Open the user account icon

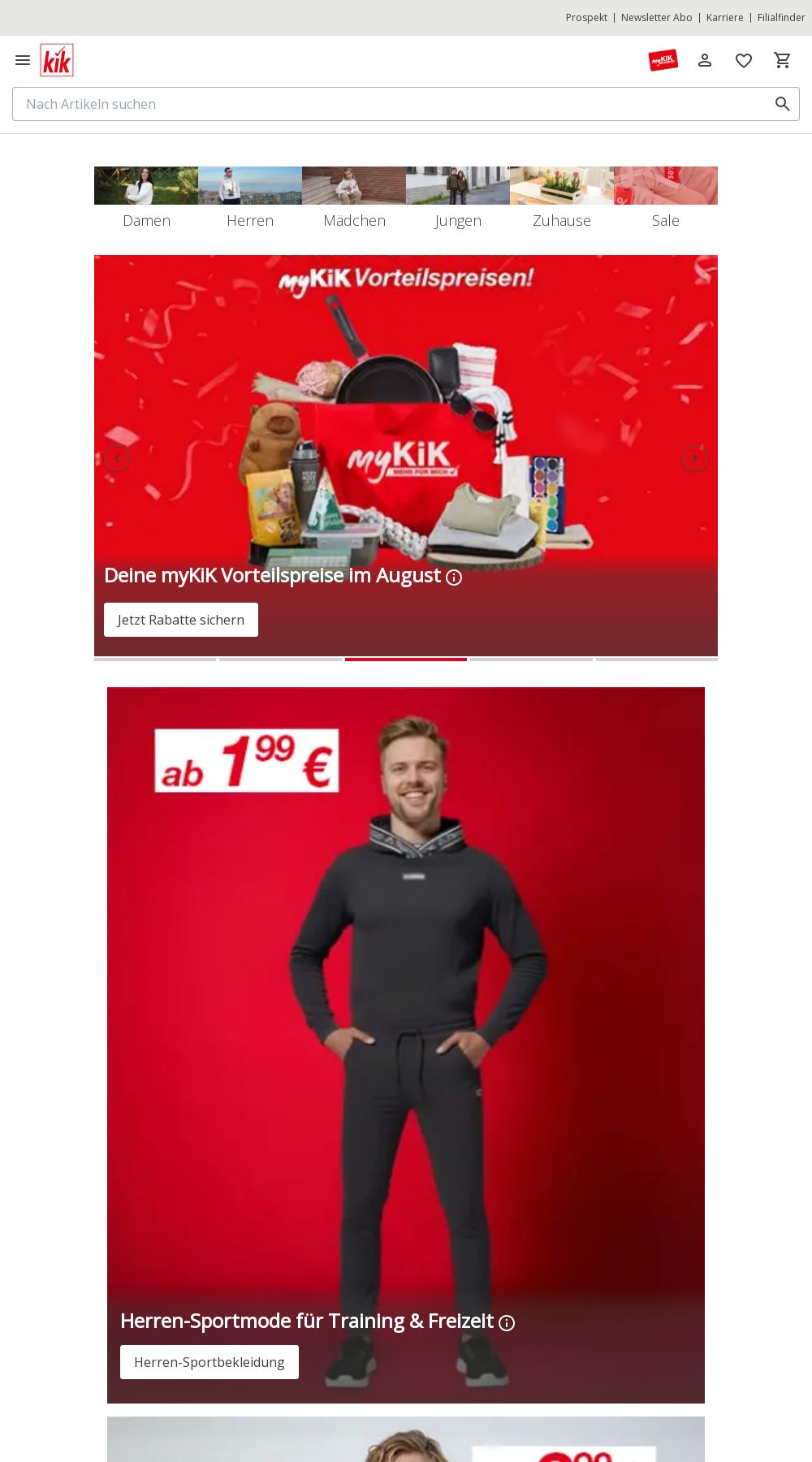(705, 60)
